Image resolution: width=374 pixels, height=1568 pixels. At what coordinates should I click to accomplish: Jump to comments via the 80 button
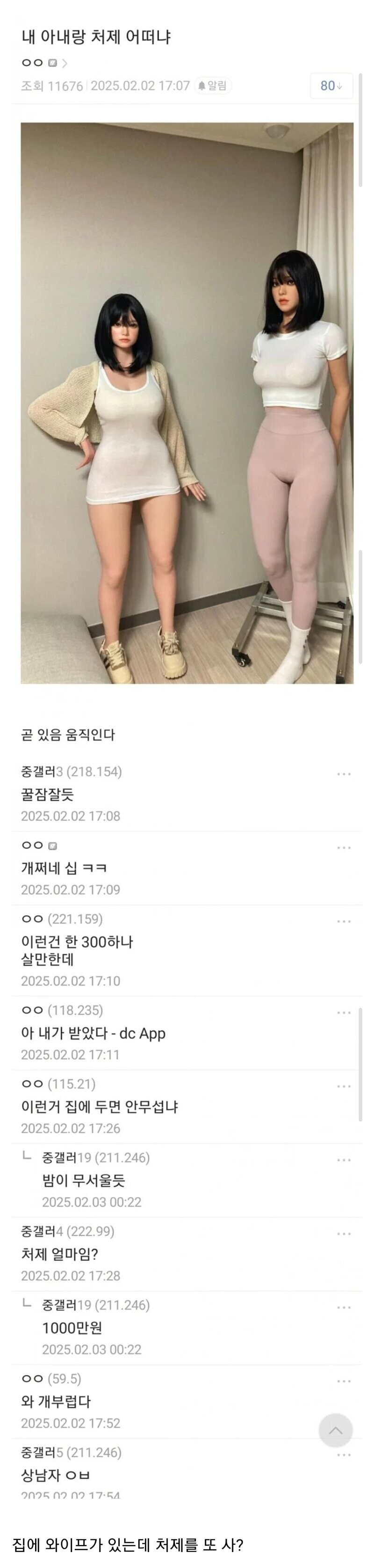pos(331,86)
